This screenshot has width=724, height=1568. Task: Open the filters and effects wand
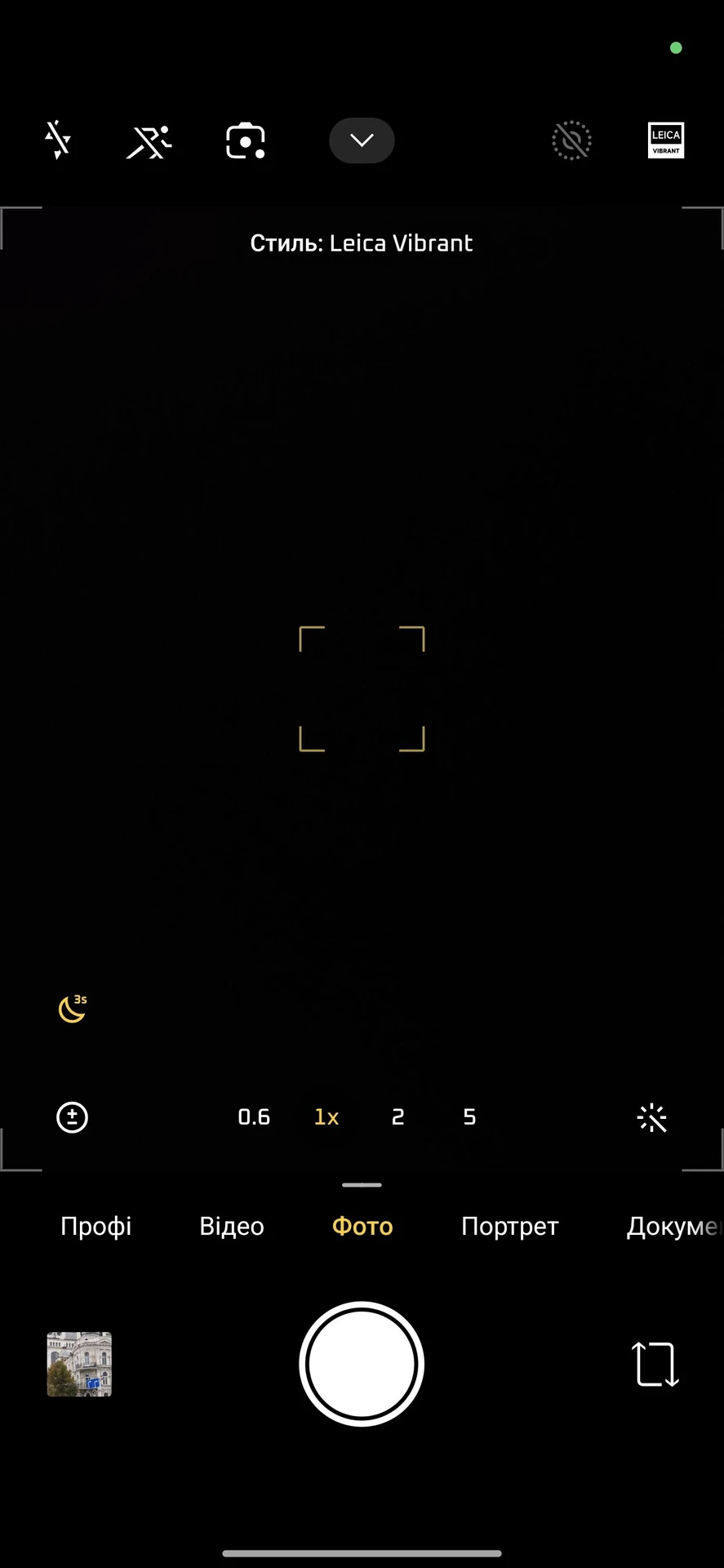tap(651, 1118)
